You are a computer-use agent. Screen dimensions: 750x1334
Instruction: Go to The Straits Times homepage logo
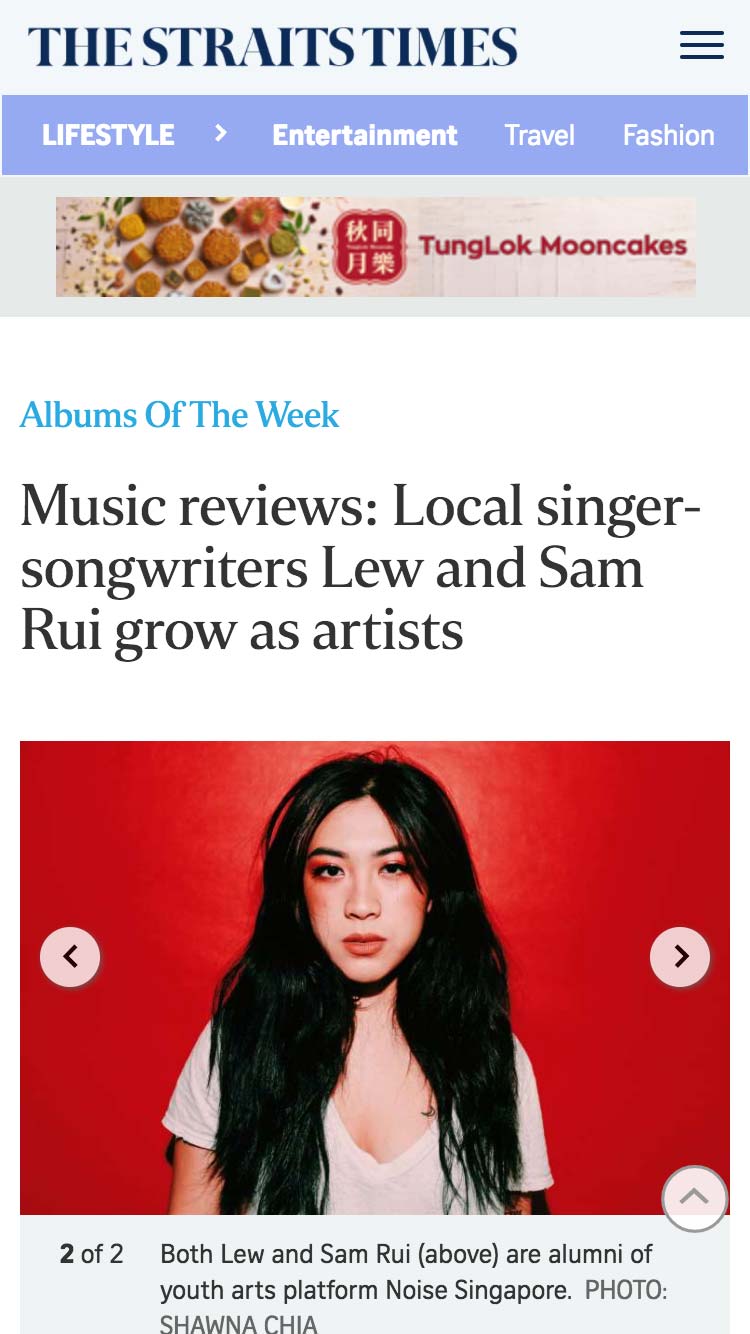[x=272, y=47]
